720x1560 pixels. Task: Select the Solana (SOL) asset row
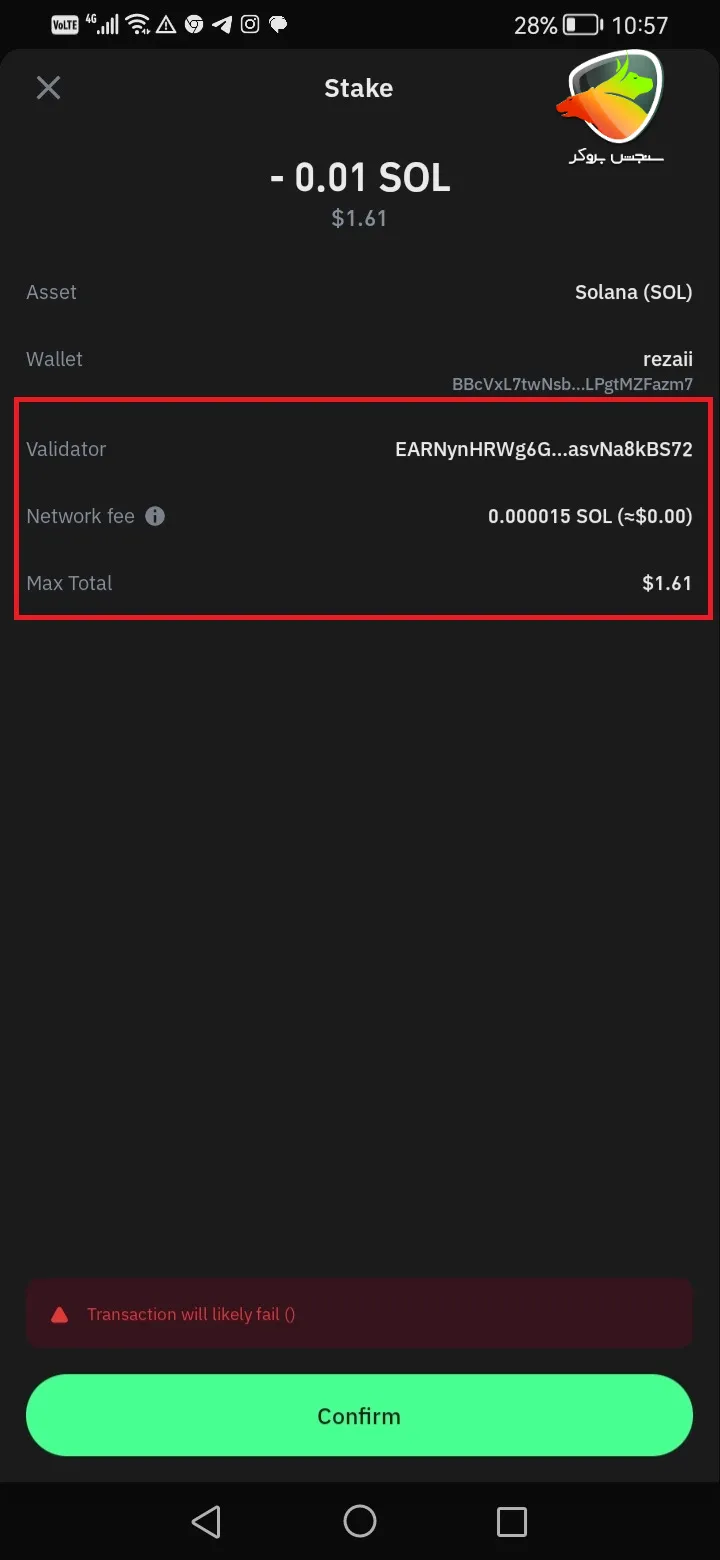pyautogui.click(x=360, y=292)
